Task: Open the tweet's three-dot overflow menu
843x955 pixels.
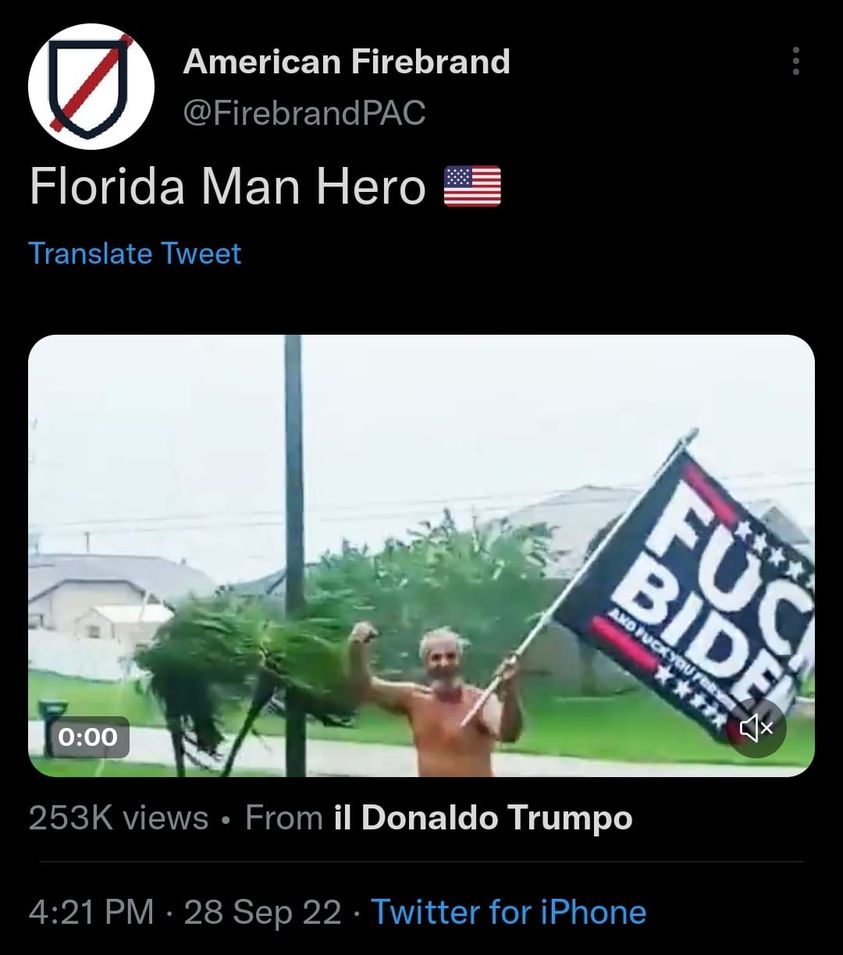Action: coord(796,62)
